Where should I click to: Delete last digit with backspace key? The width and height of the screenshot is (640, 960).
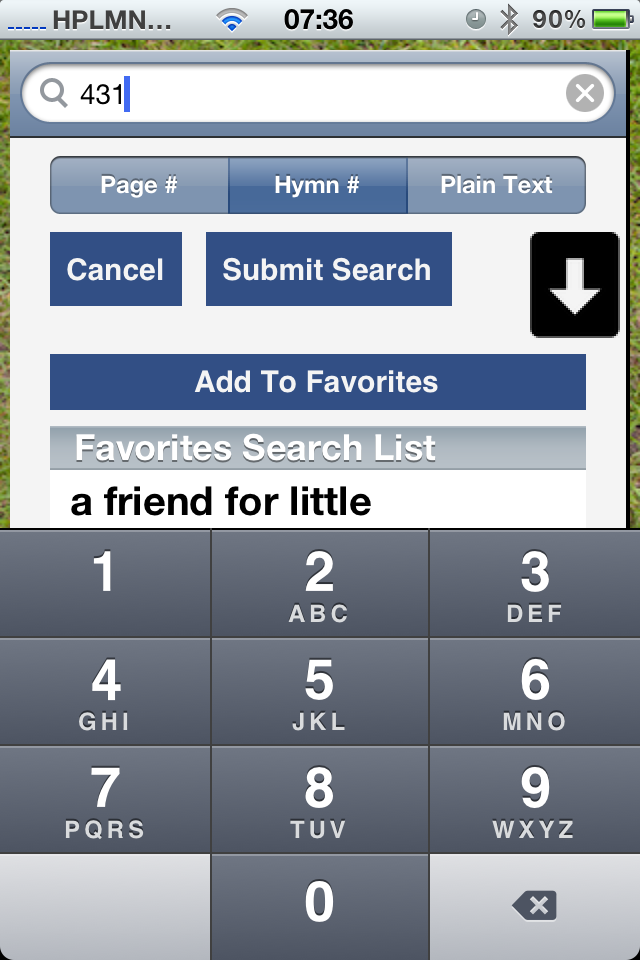pyautogui.click(x=533, y=906)
